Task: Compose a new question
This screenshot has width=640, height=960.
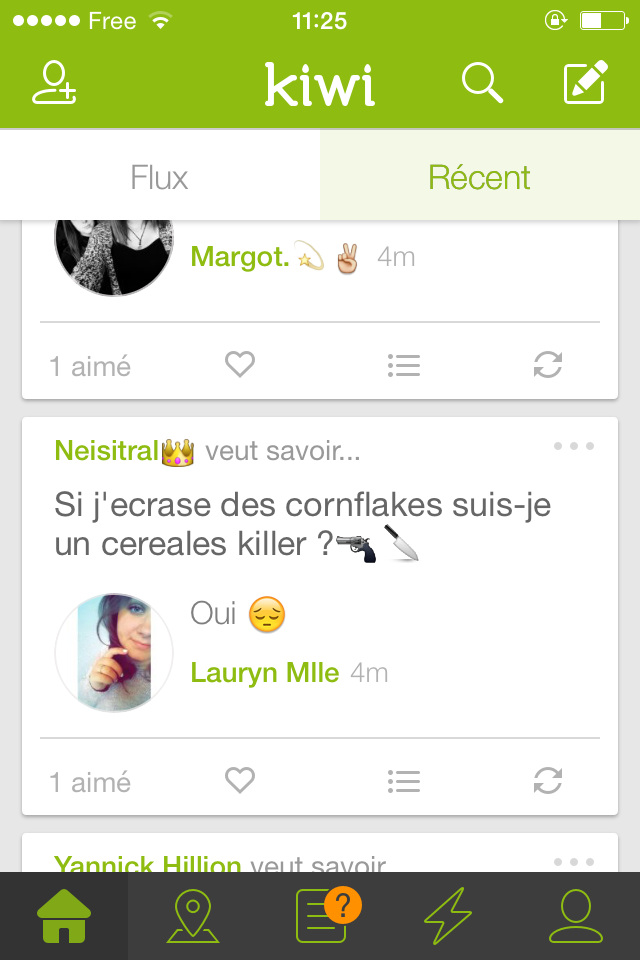Action: [585, 83]
